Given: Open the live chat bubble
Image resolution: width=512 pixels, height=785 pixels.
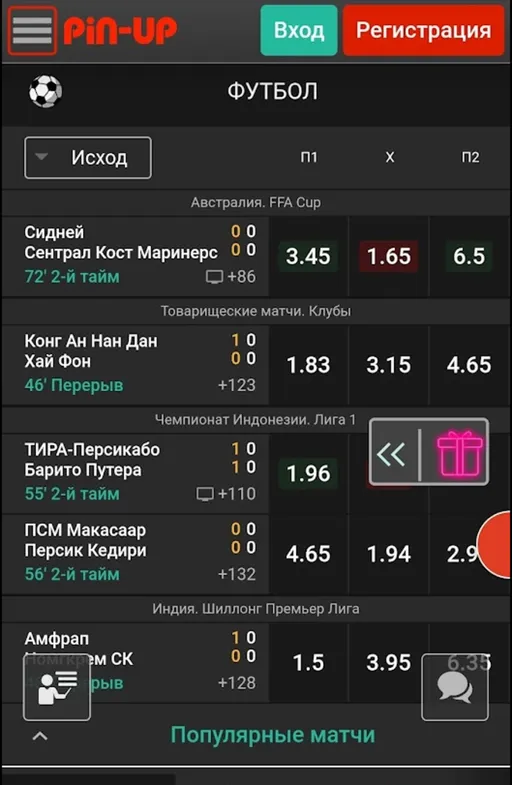Looking at the screenshot, I should coord(454,687).
